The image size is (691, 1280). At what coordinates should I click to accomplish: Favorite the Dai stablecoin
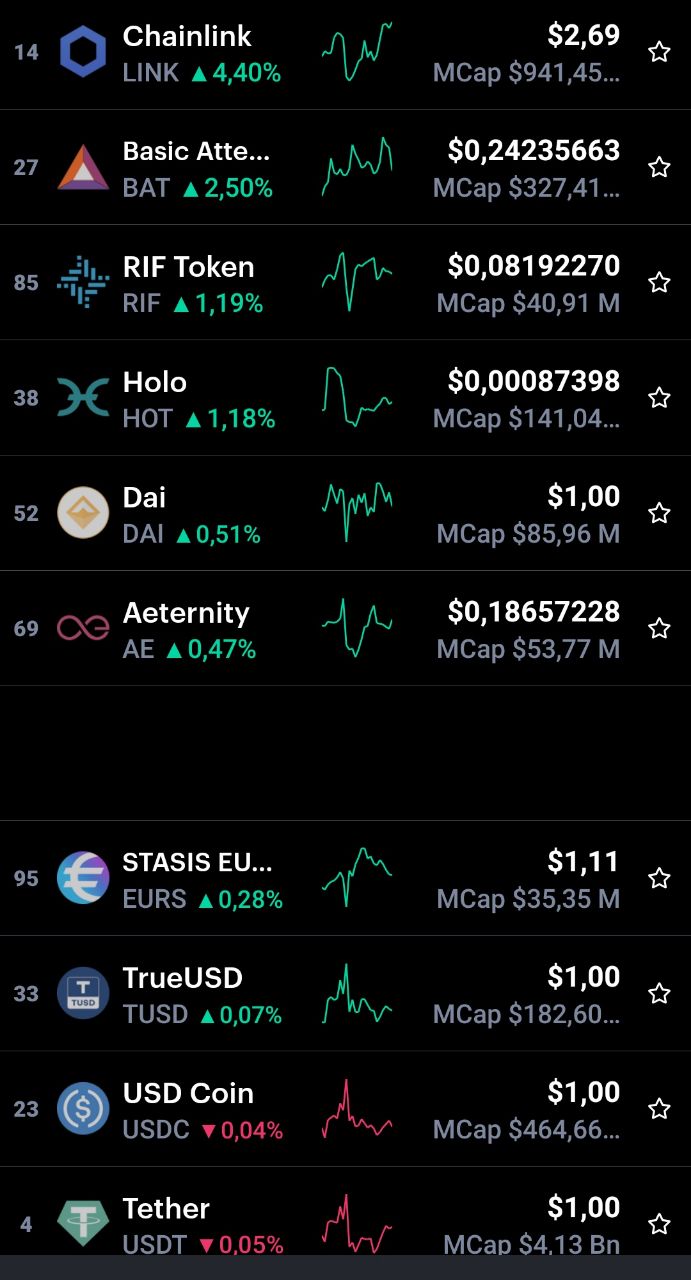tap(659, 513)
